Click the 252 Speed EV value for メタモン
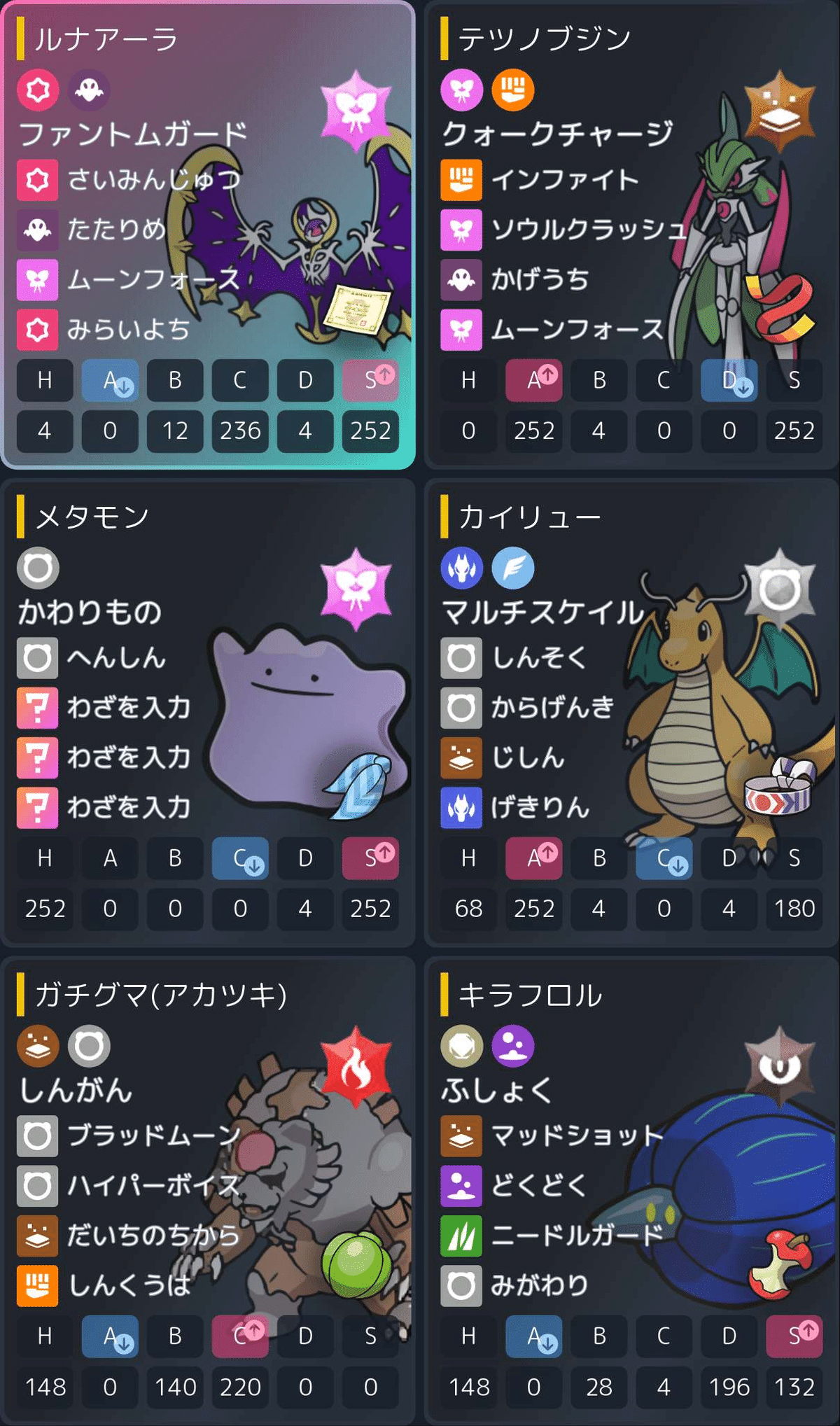Viewport: 840px width, 1426px height. (370, 909)
